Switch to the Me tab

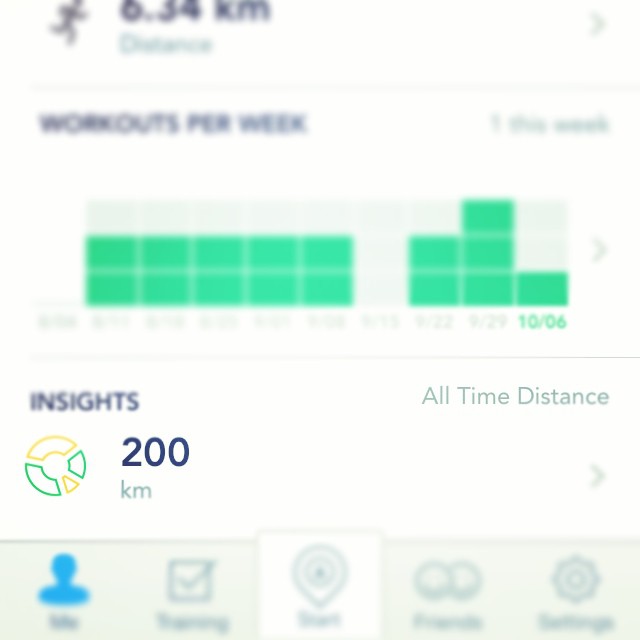[x=64, y=590]
